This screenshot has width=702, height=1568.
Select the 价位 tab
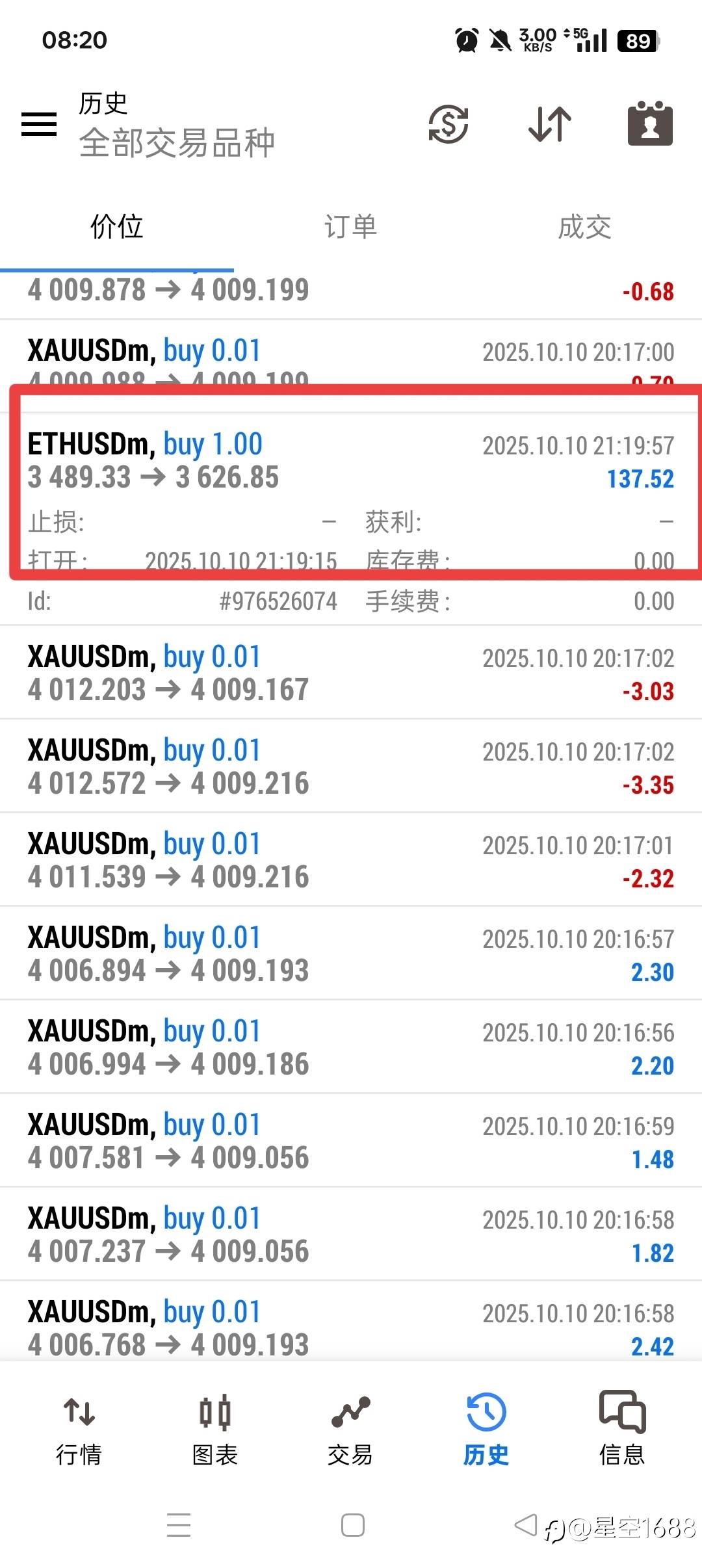pyautogui.click(x=117, y=227)
